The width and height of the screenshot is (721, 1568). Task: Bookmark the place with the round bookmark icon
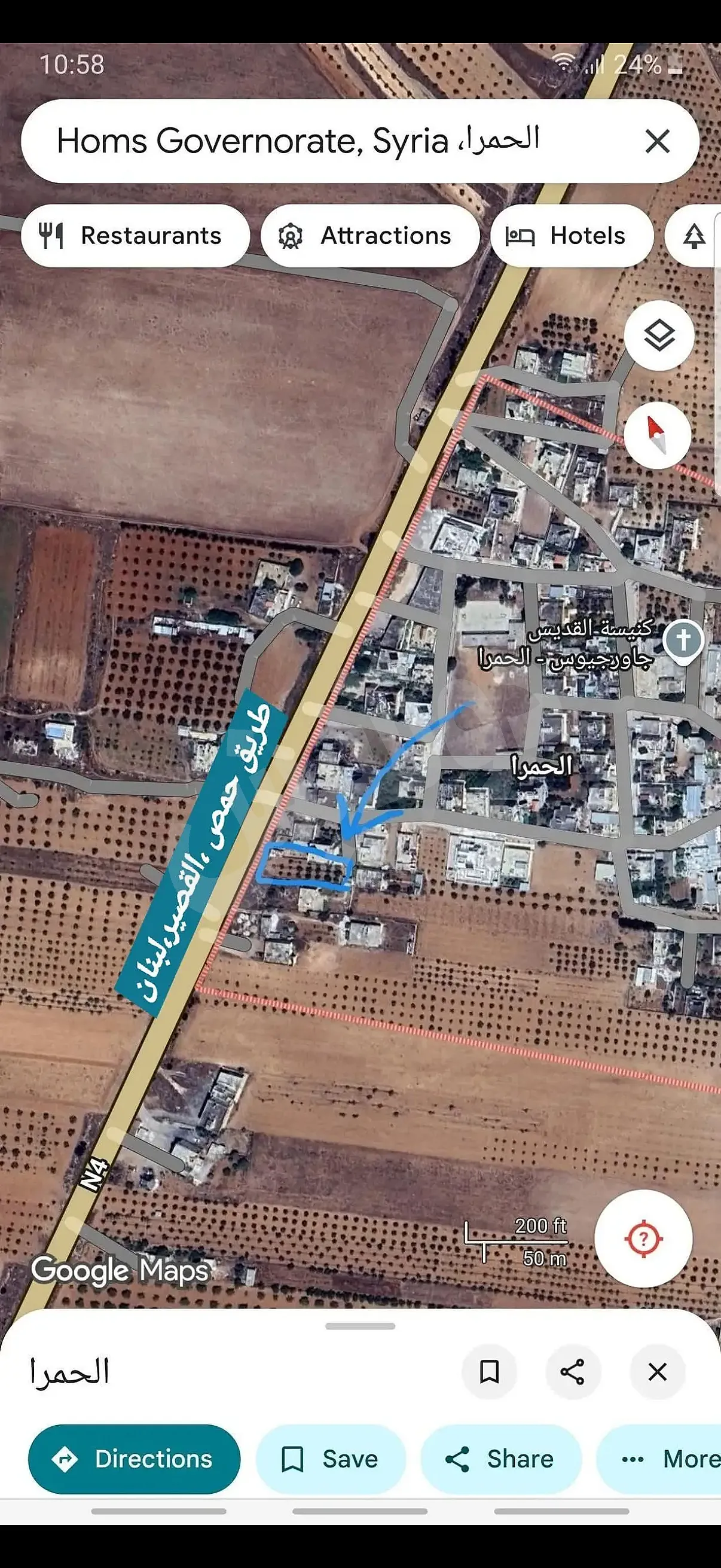point(489,1372)
